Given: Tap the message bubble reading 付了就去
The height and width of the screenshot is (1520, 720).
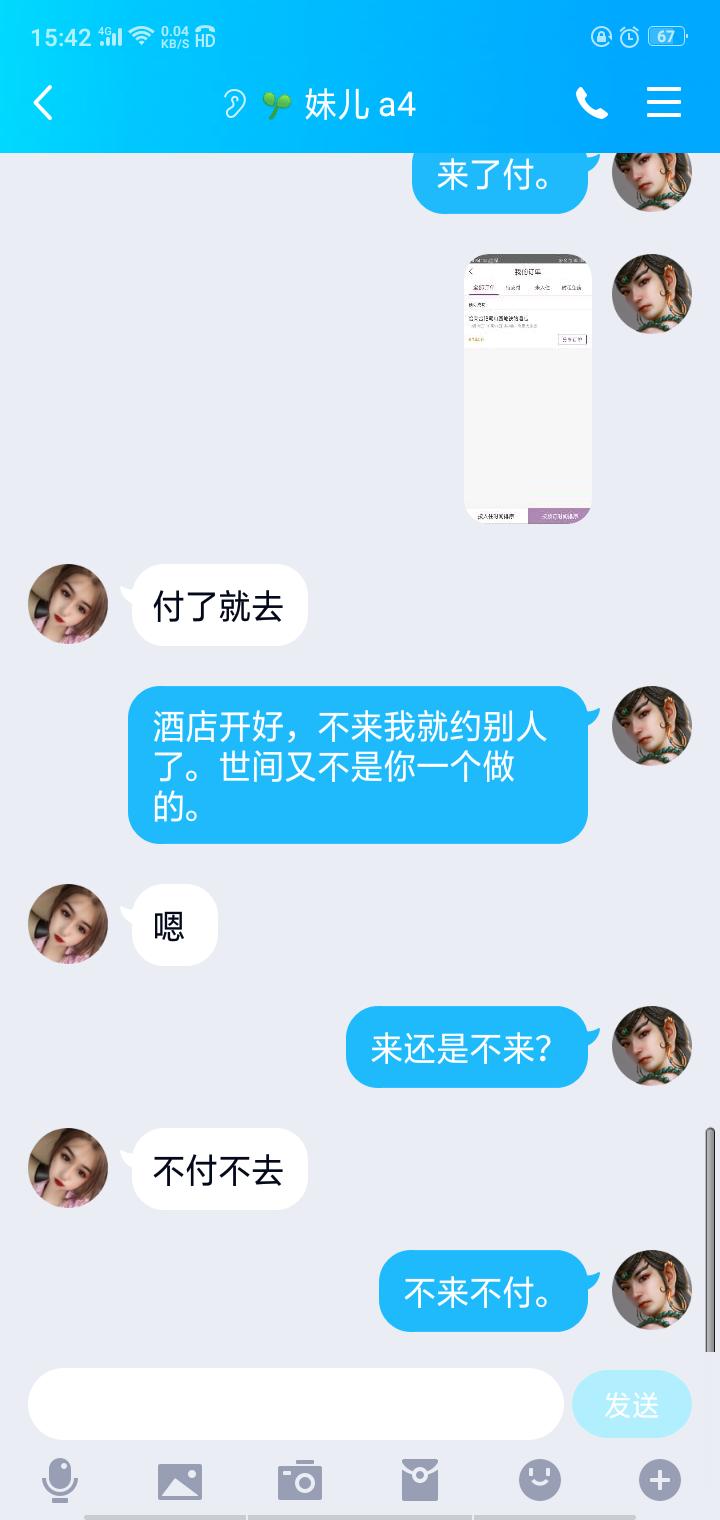Looking at the screenshot, I should click(x=218, y=604).
